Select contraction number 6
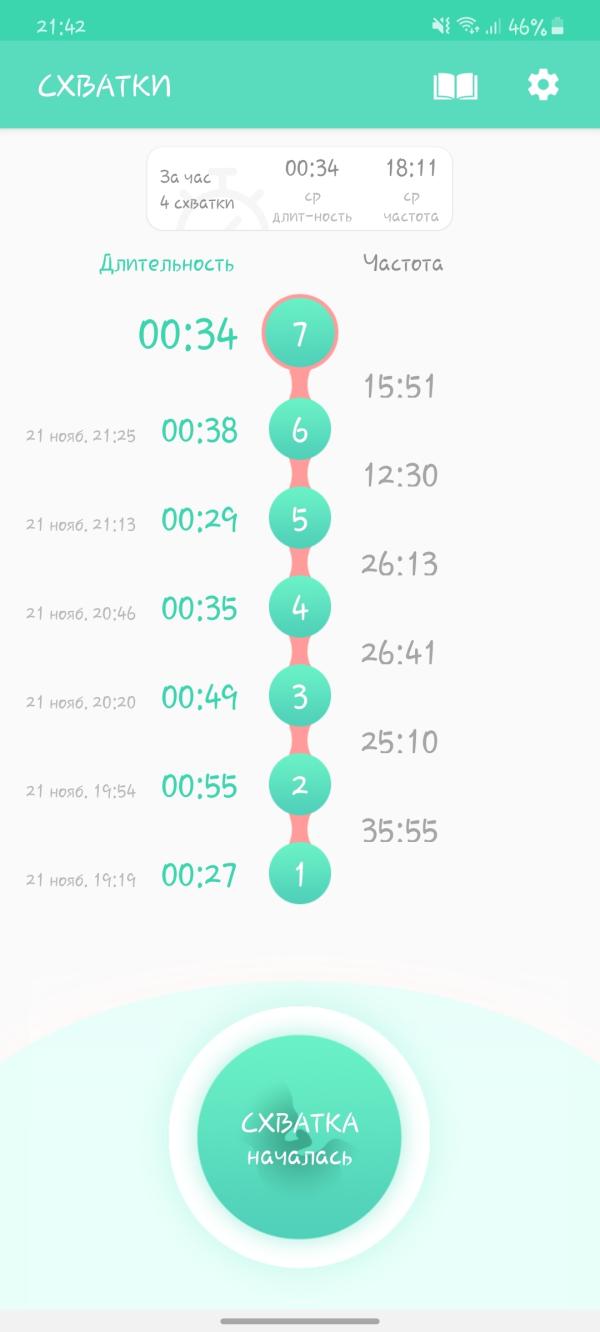600x1332 pixels. point(300,430)
